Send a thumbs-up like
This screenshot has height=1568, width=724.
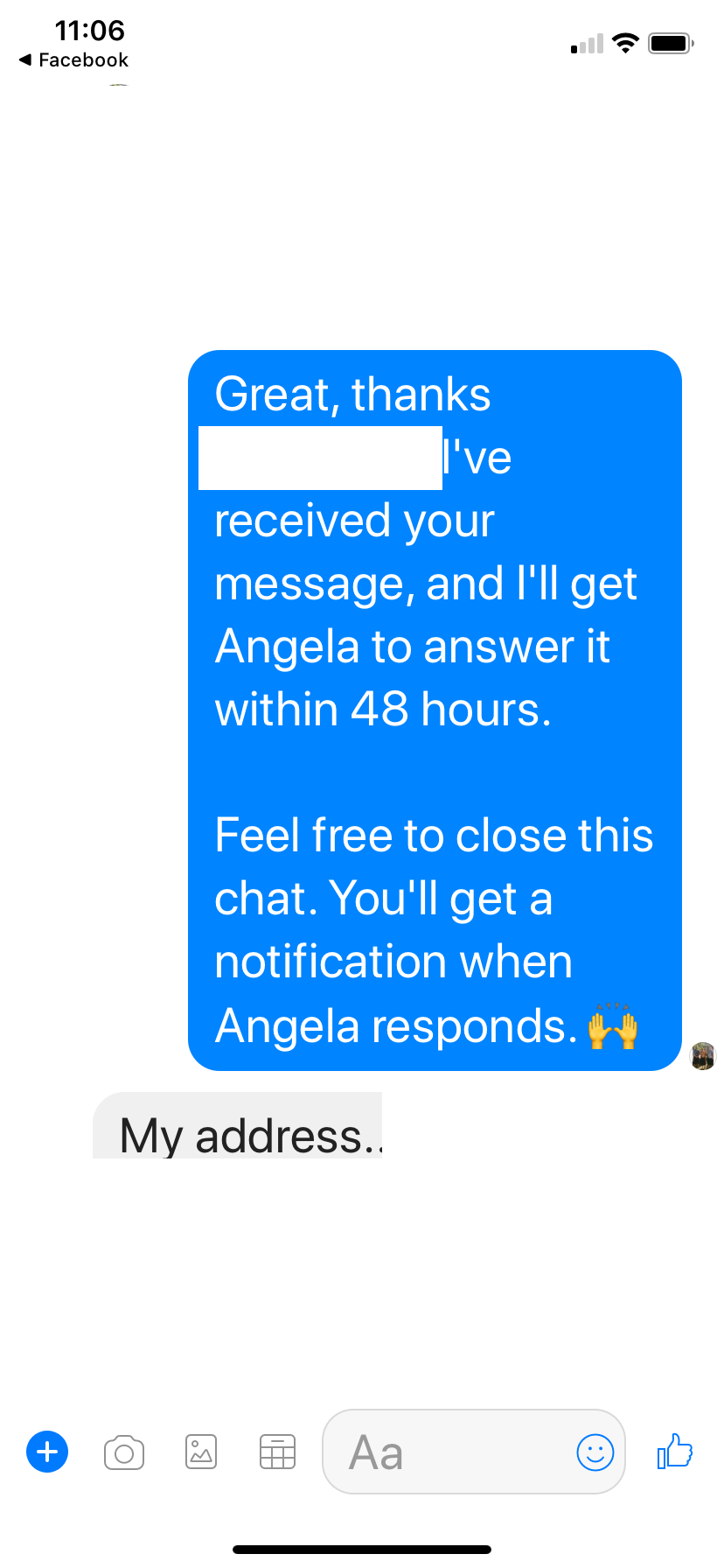[674, 1451]
